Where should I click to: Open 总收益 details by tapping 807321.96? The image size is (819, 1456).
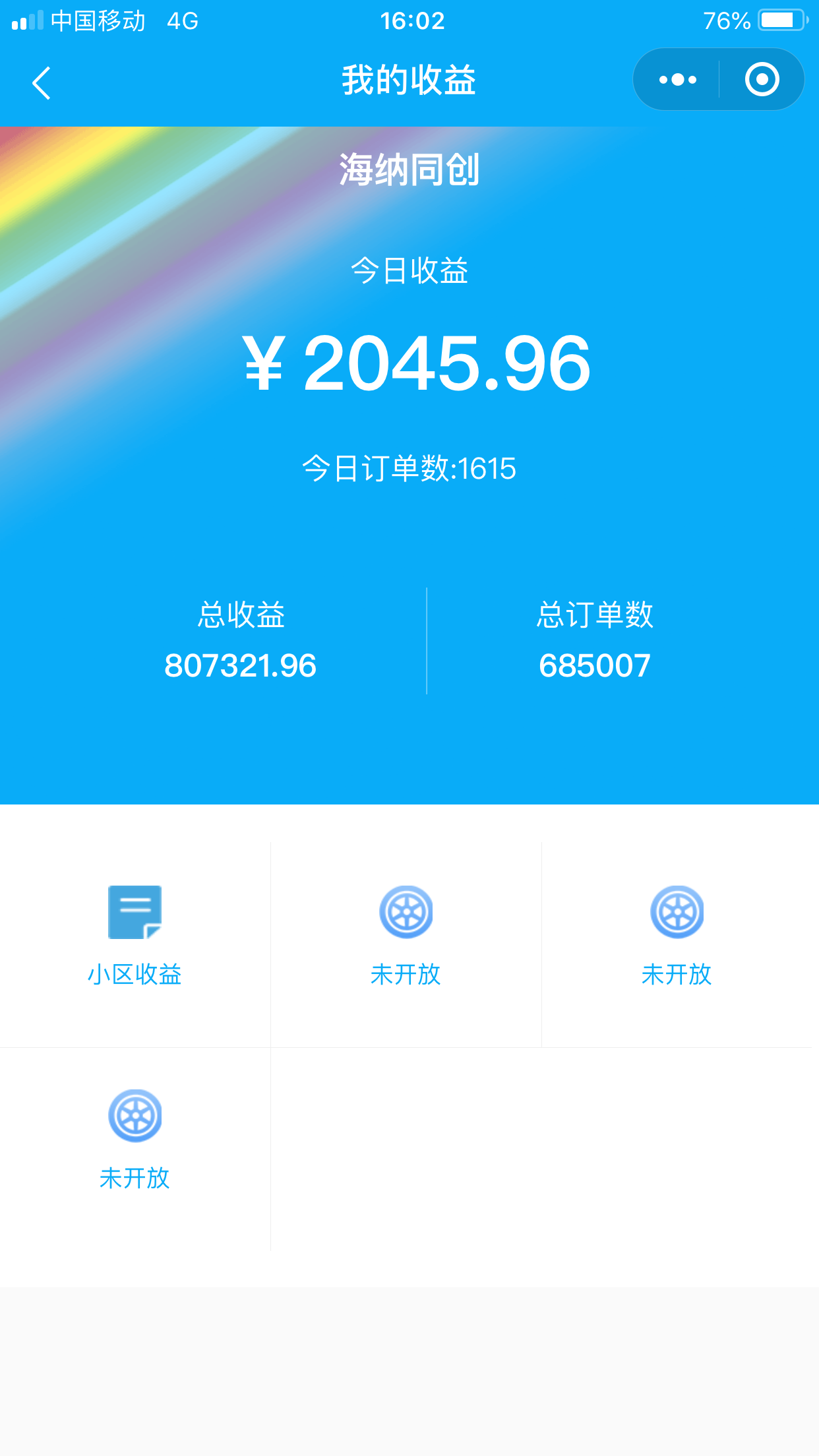point(241,666)
